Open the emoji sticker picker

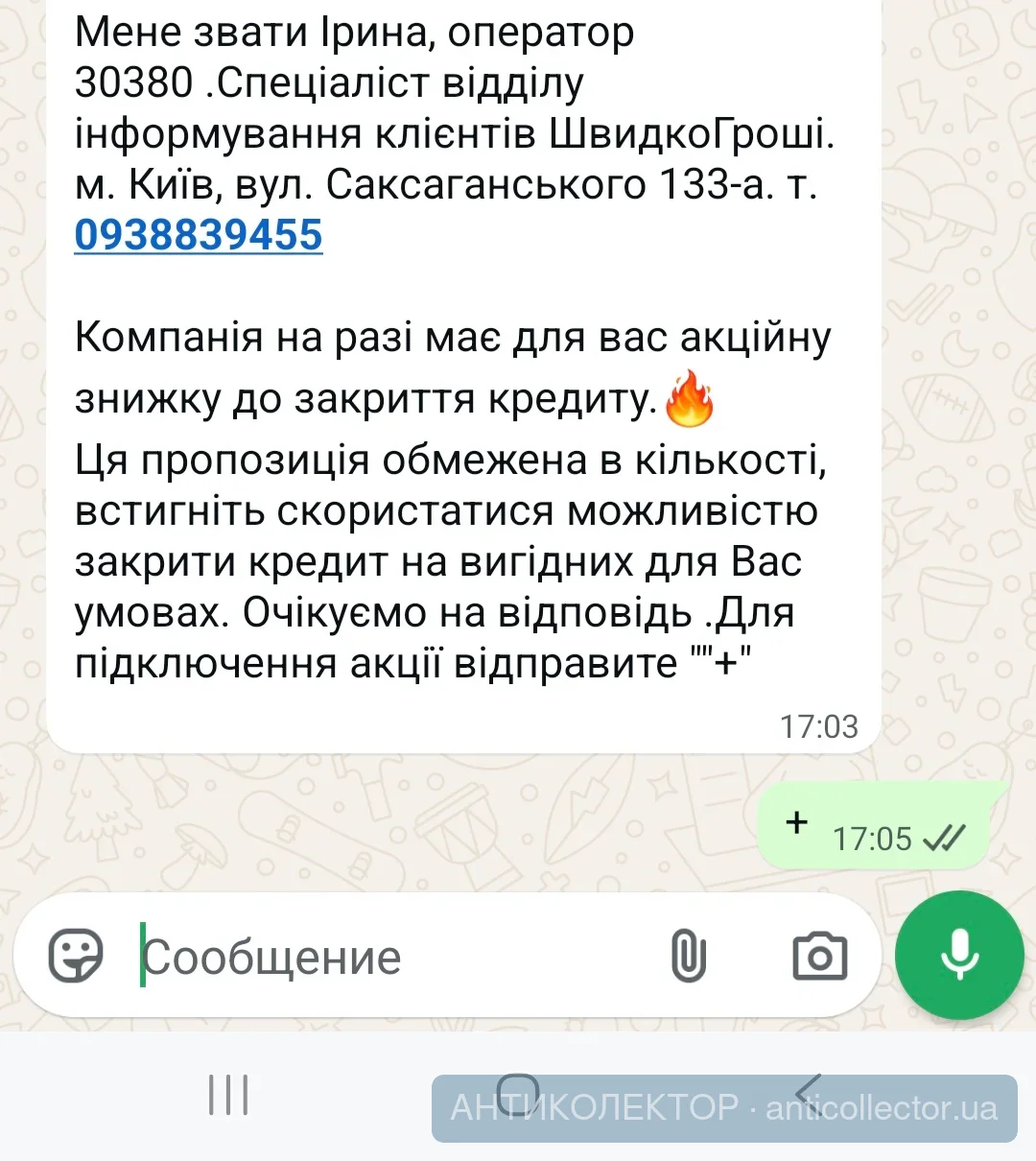click(76, 957)
